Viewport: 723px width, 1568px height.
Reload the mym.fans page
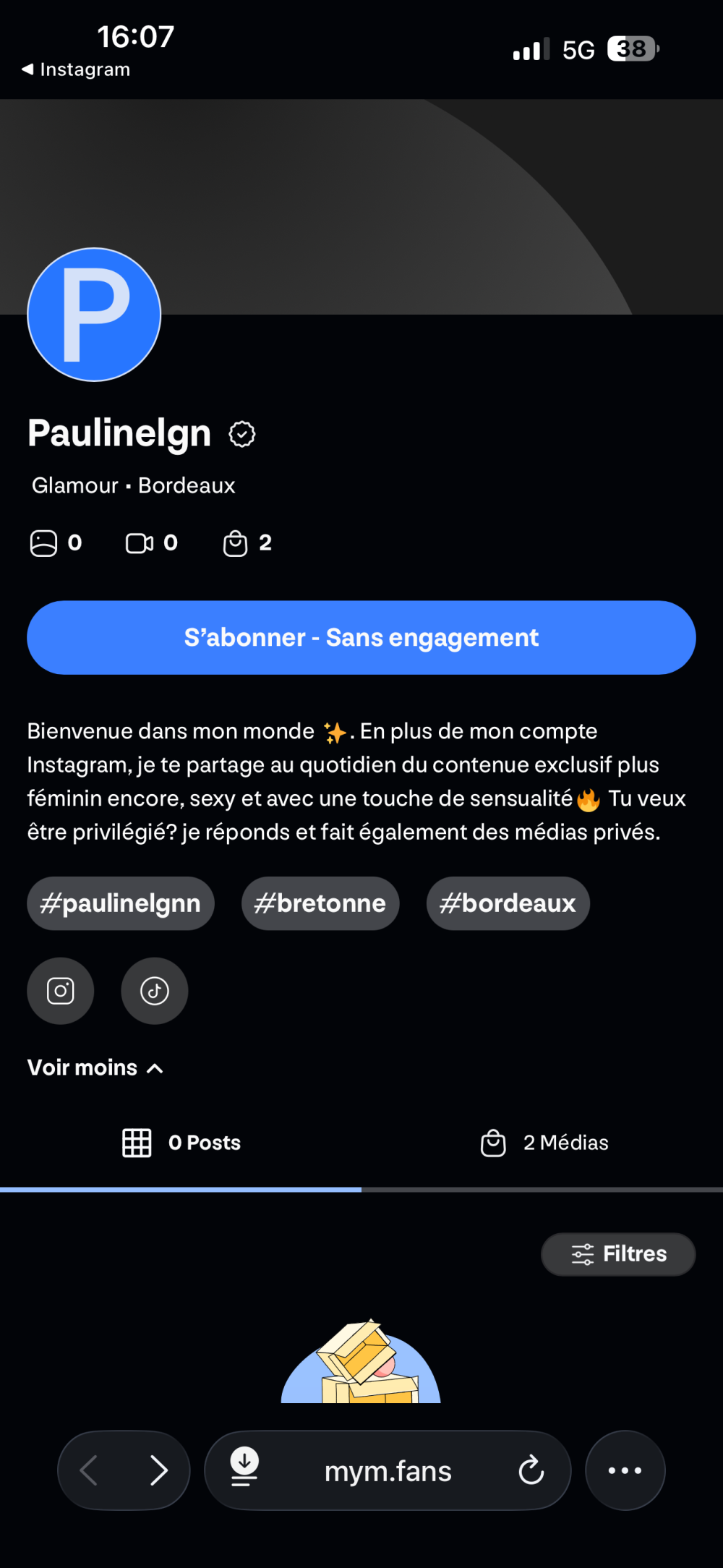click(531, 1470)
